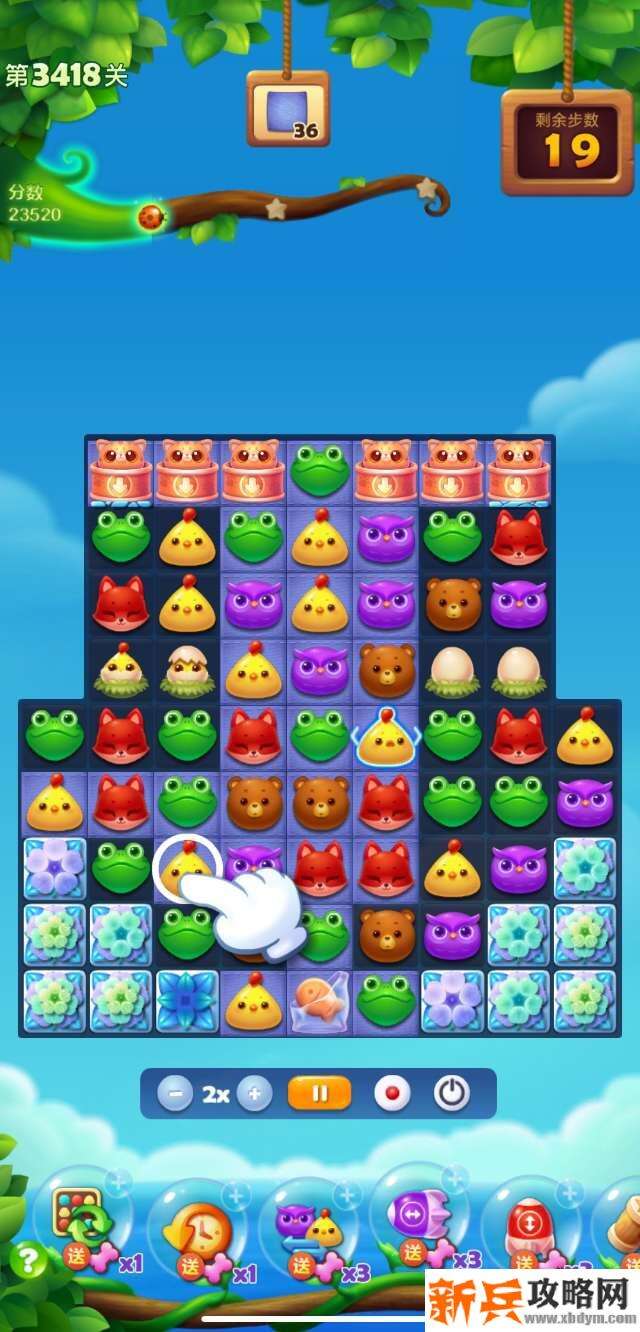Viewport: 640px width, 1332px height.
Task: Open help via the green question mark
Action: tap(28, 1261)
